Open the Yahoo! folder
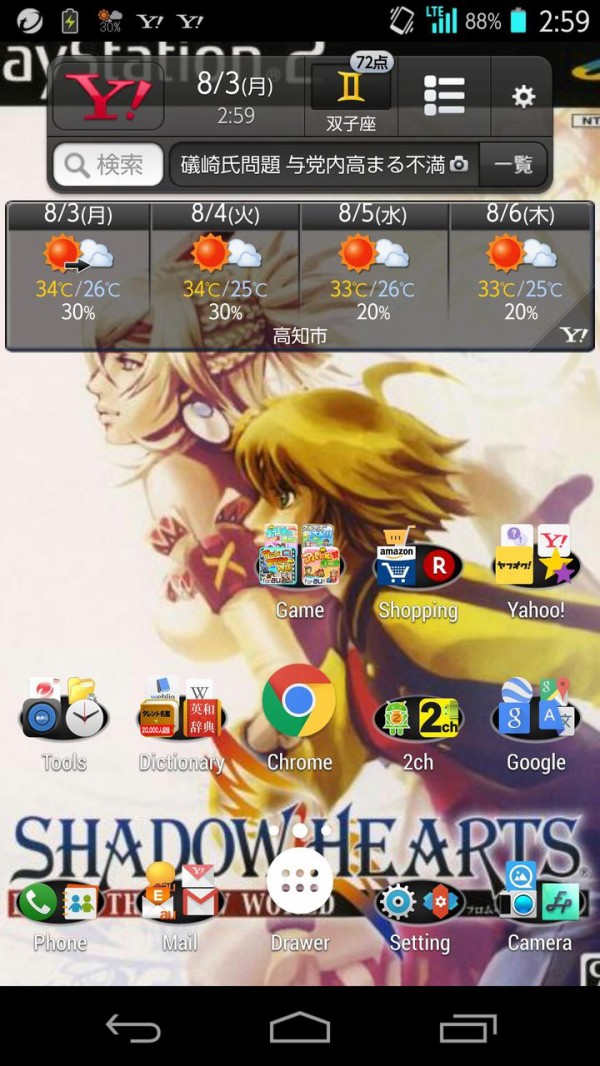The height and width of the screenshot is (1066, 600). tap(536, 568)
